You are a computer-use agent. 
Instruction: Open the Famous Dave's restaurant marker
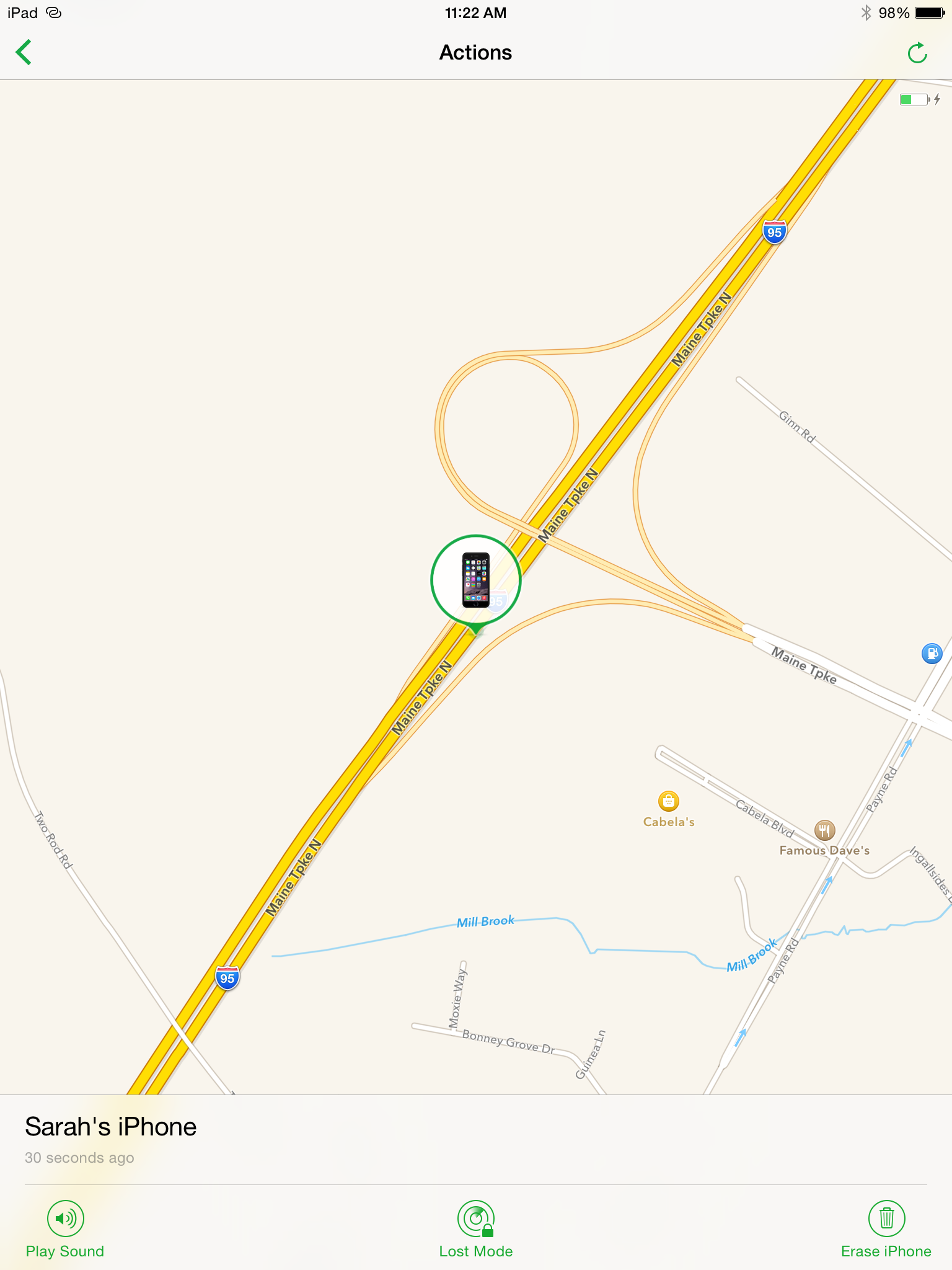pyautogui.click(x=824, y=830)
